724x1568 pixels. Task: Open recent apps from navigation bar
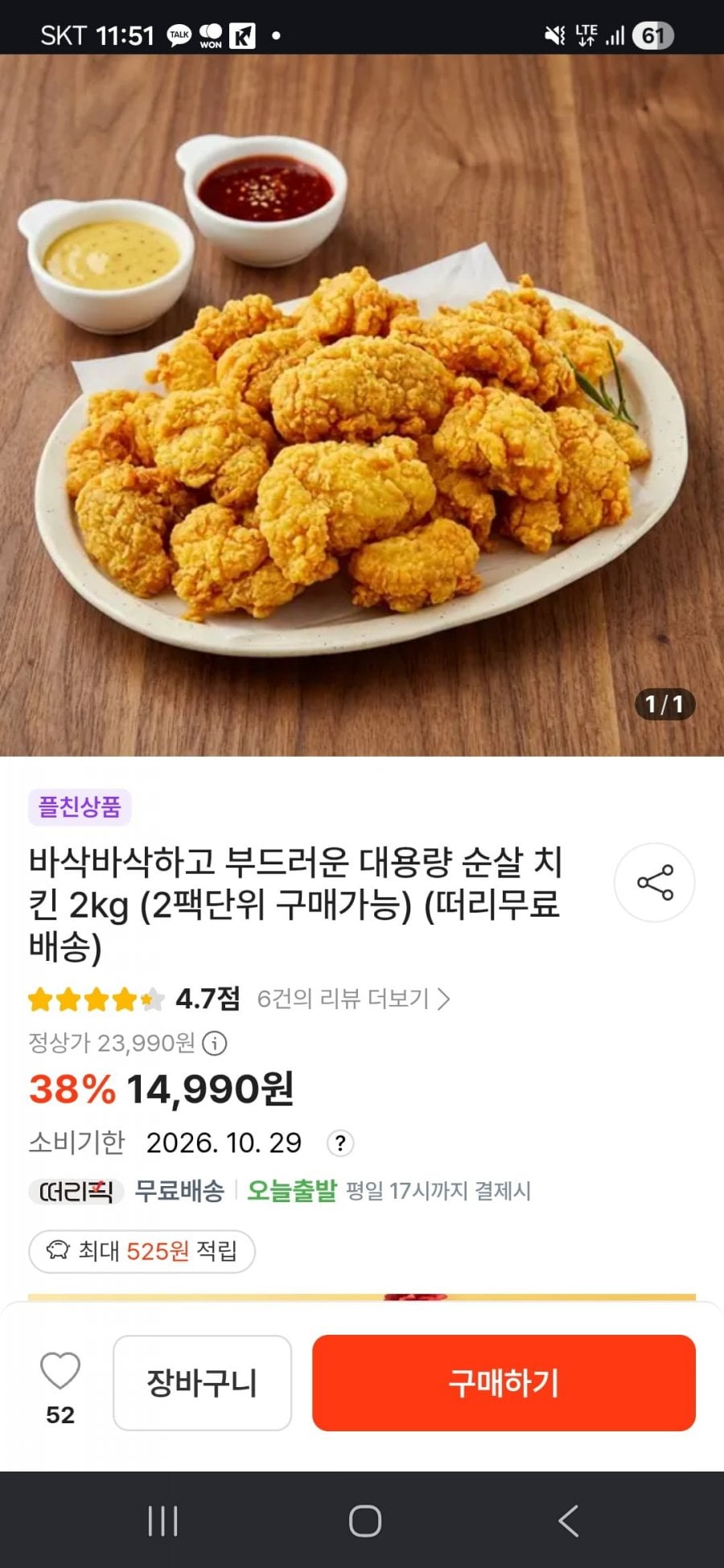point(162,1521)
